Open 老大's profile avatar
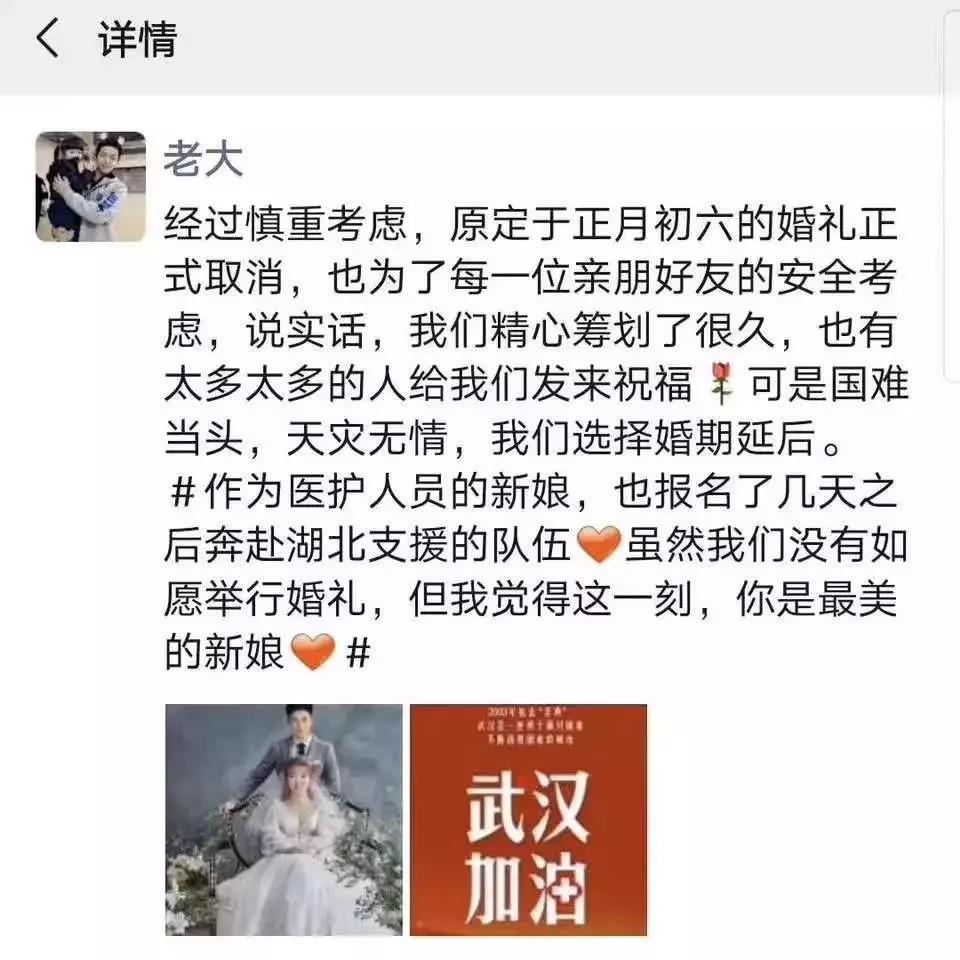The width and height of the screenshot is (960, 960). 91,187
